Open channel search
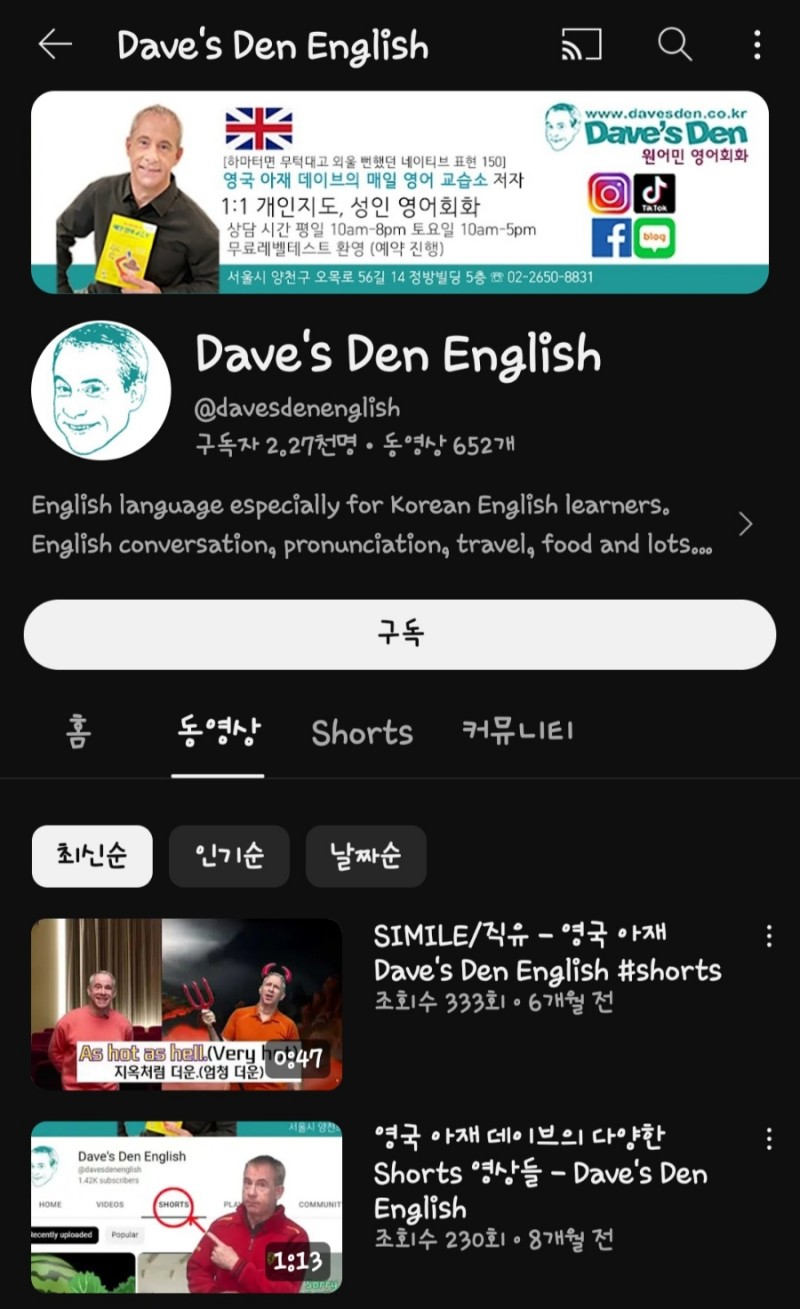The height and width of the screenshot is (1309, 800). 674,45
